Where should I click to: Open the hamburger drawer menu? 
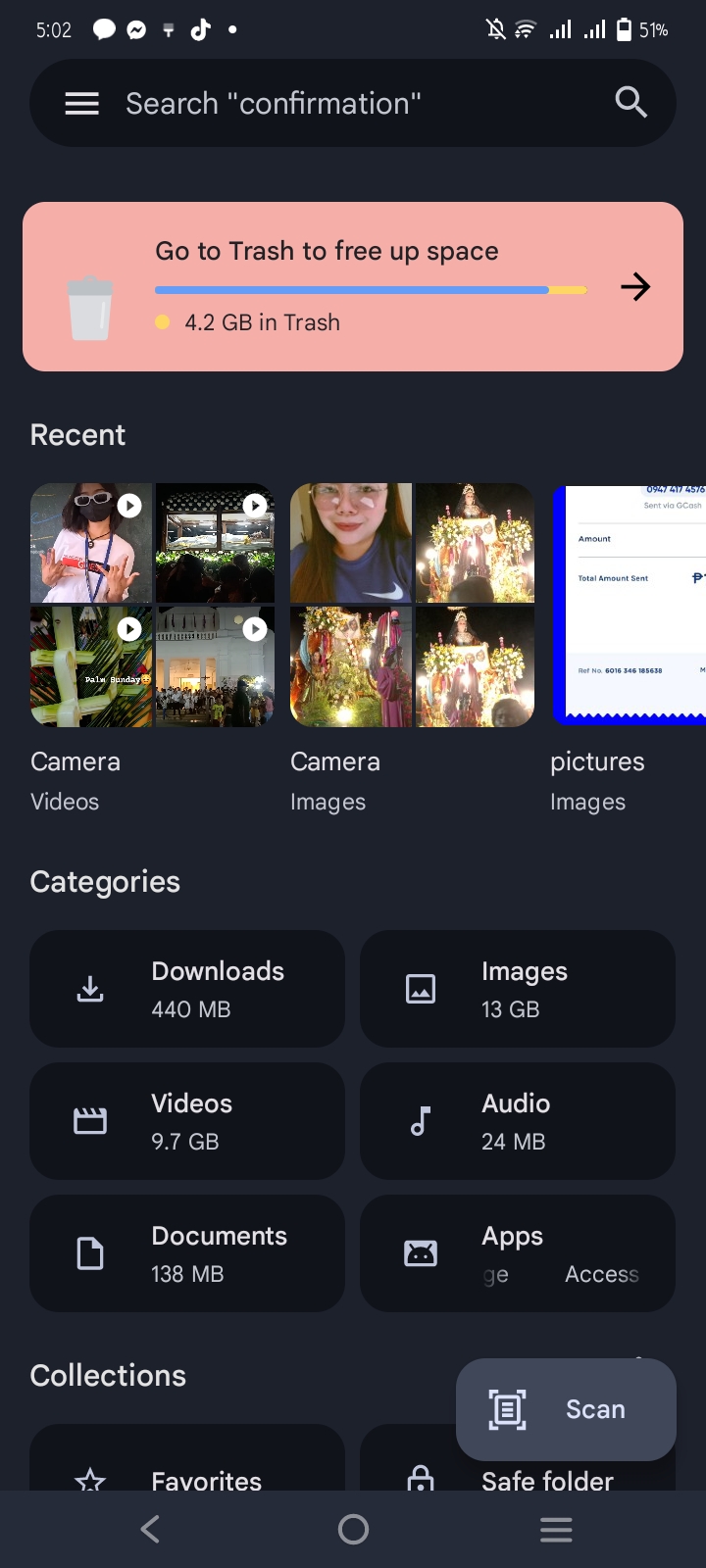(x=81, y=103)
